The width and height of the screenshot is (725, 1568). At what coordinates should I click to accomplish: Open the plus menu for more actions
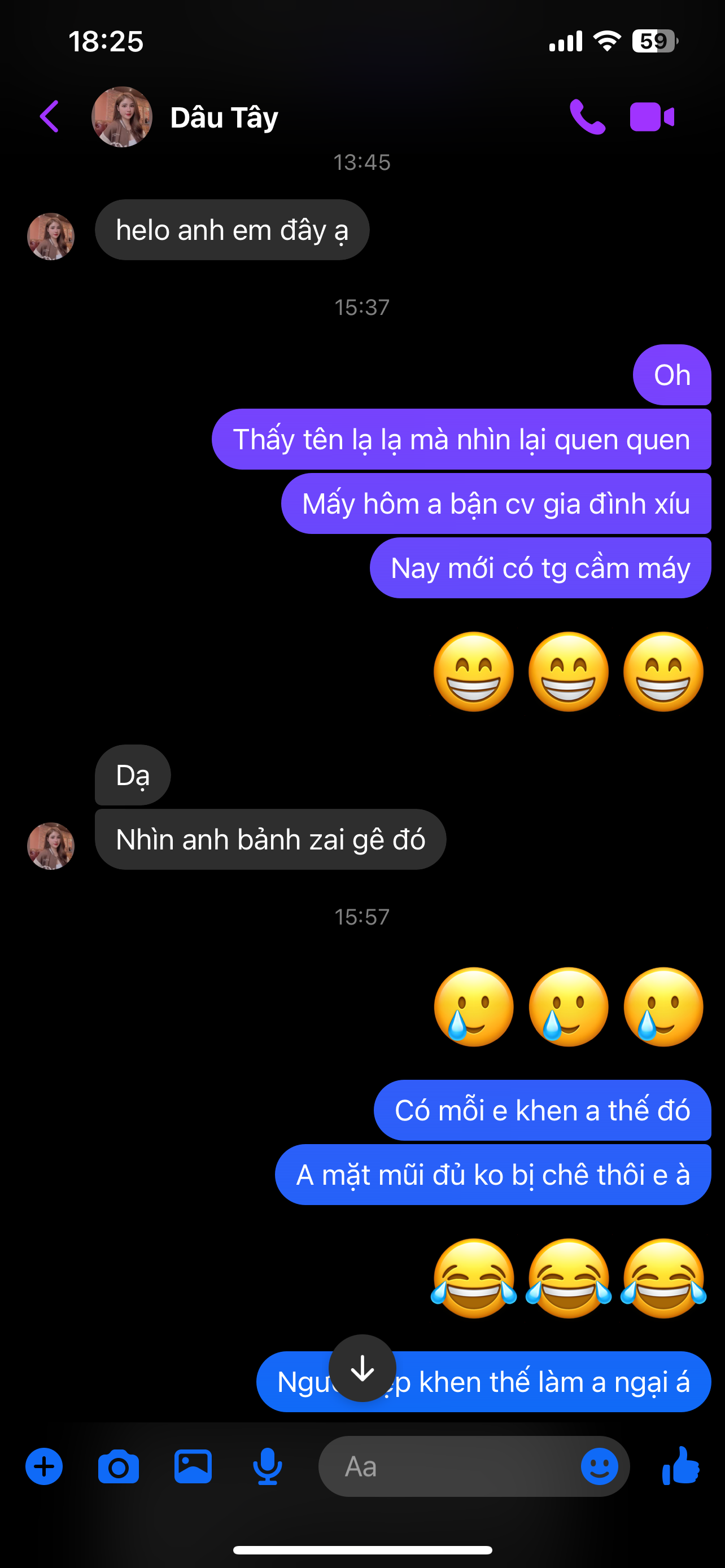[44, 1467]
